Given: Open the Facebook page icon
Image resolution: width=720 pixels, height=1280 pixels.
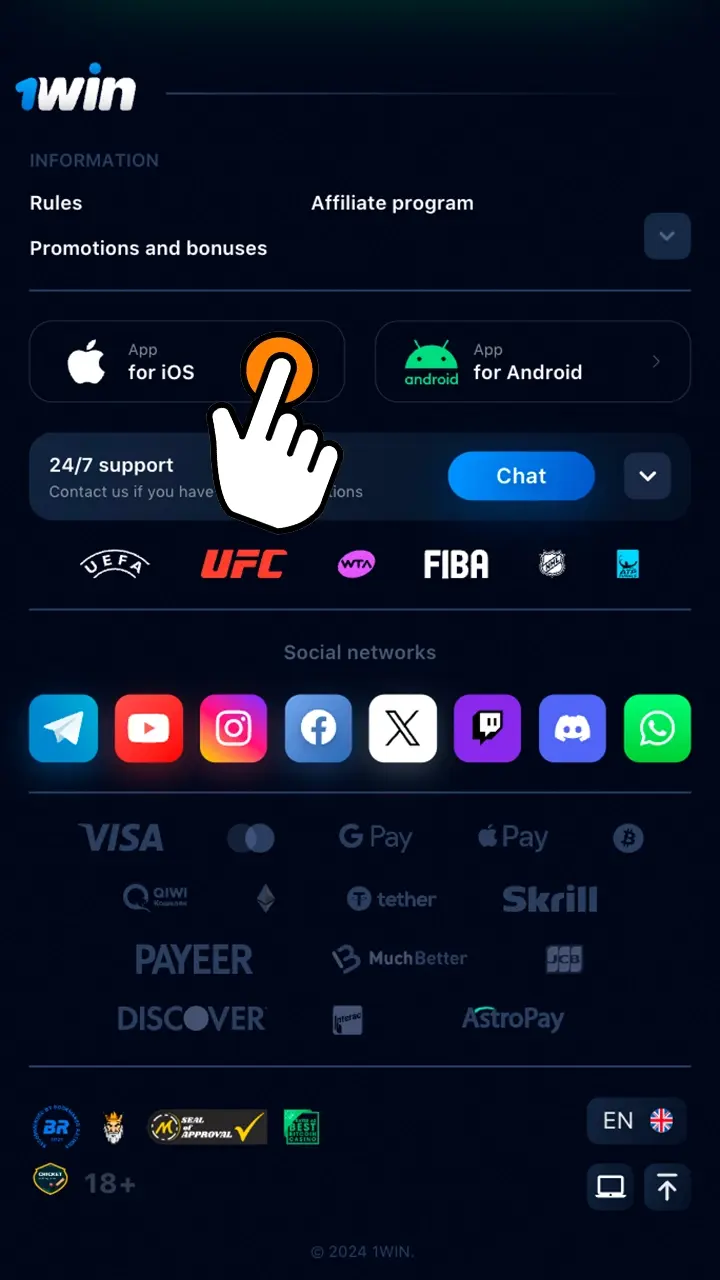Looking at the screenshot, I should [x=318, y=728].
